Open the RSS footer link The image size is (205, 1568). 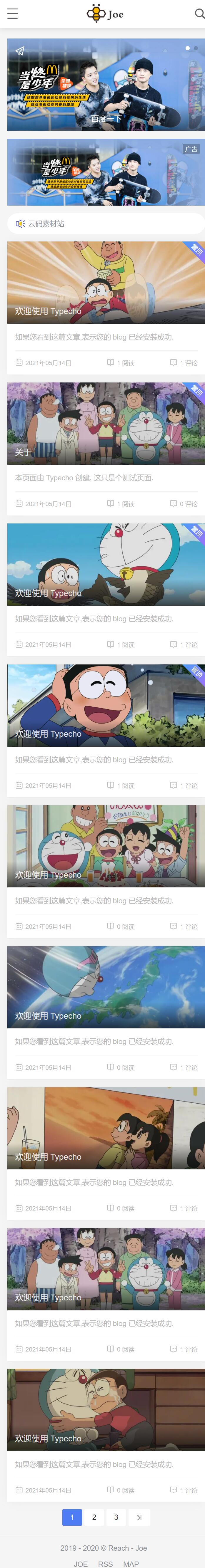click(106, 1563)
